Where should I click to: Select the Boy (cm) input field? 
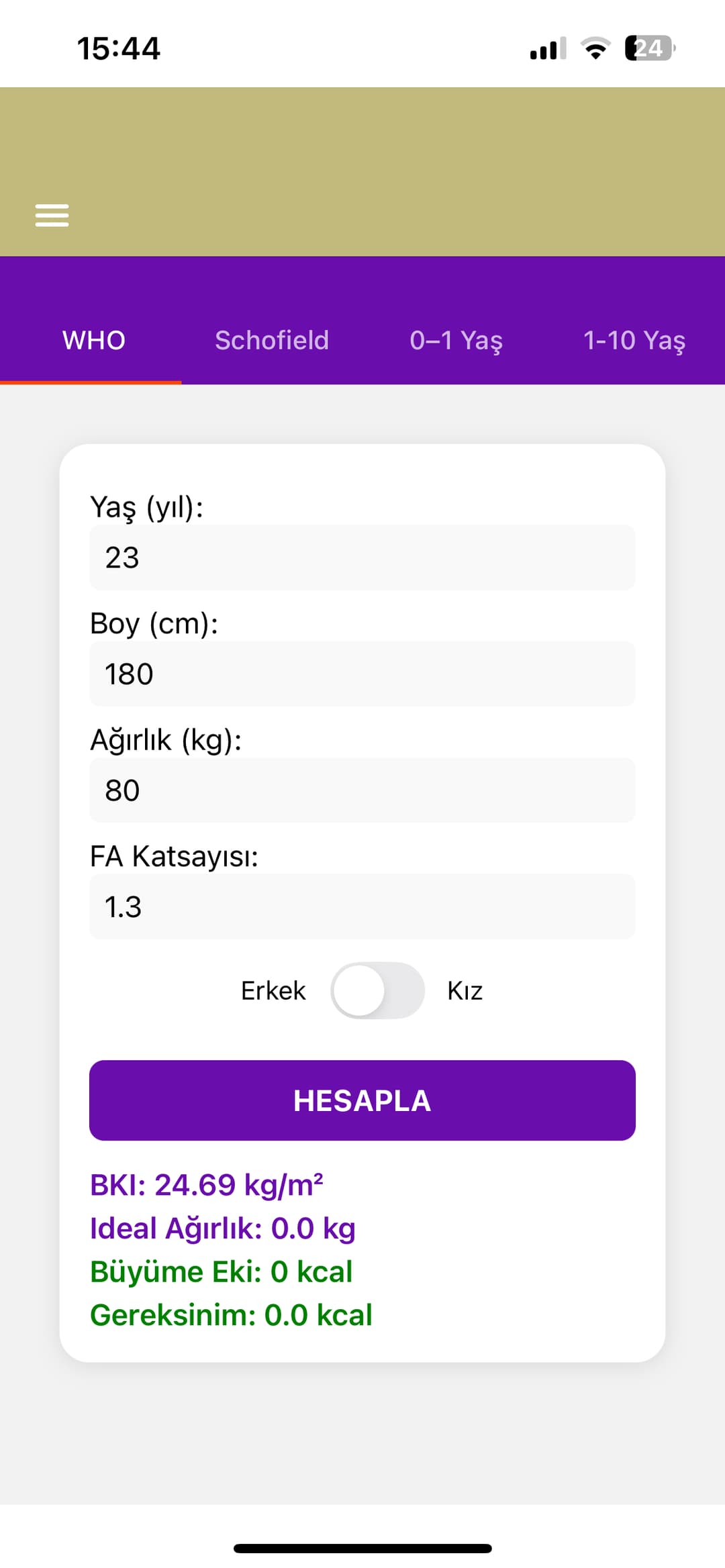362,673
